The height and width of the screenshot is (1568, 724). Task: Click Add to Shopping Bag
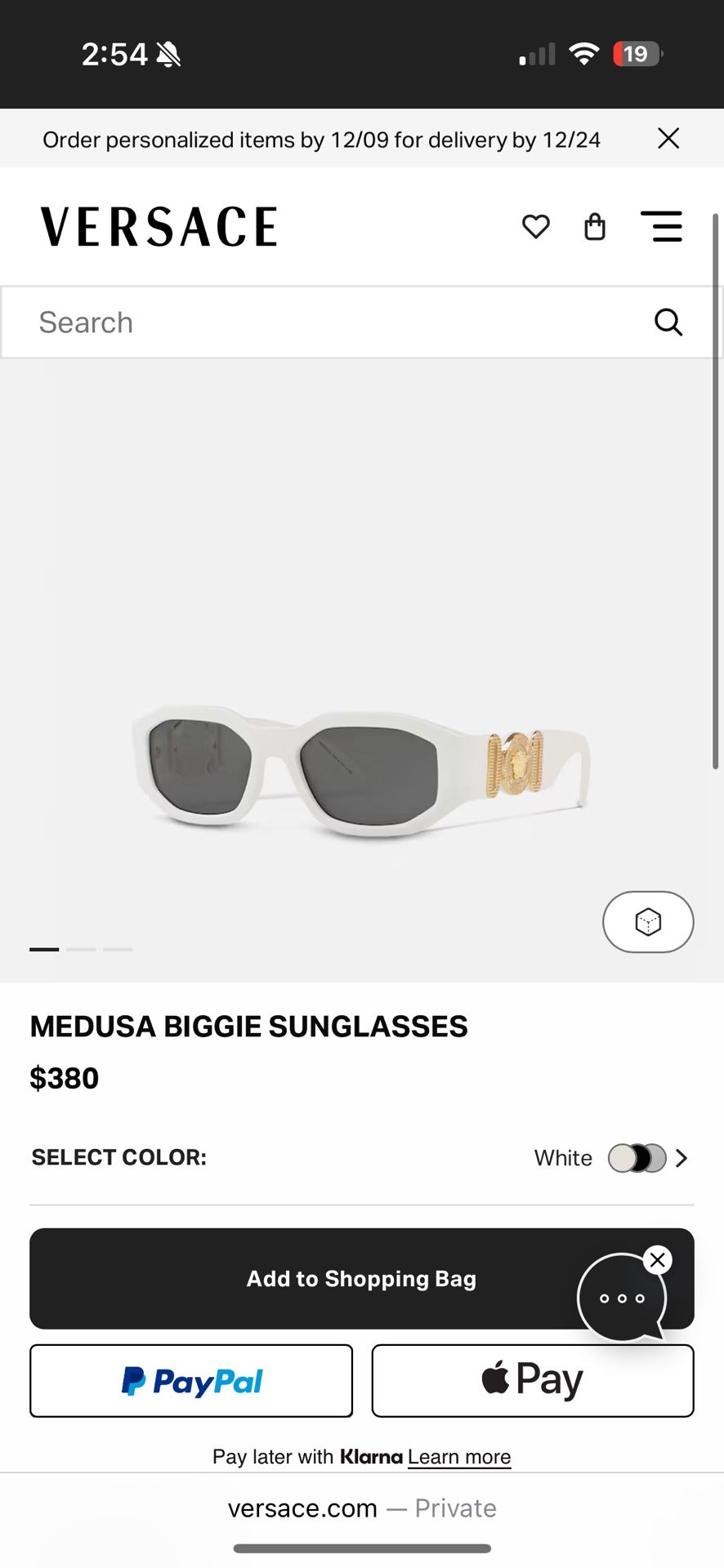coord(361,1278)
